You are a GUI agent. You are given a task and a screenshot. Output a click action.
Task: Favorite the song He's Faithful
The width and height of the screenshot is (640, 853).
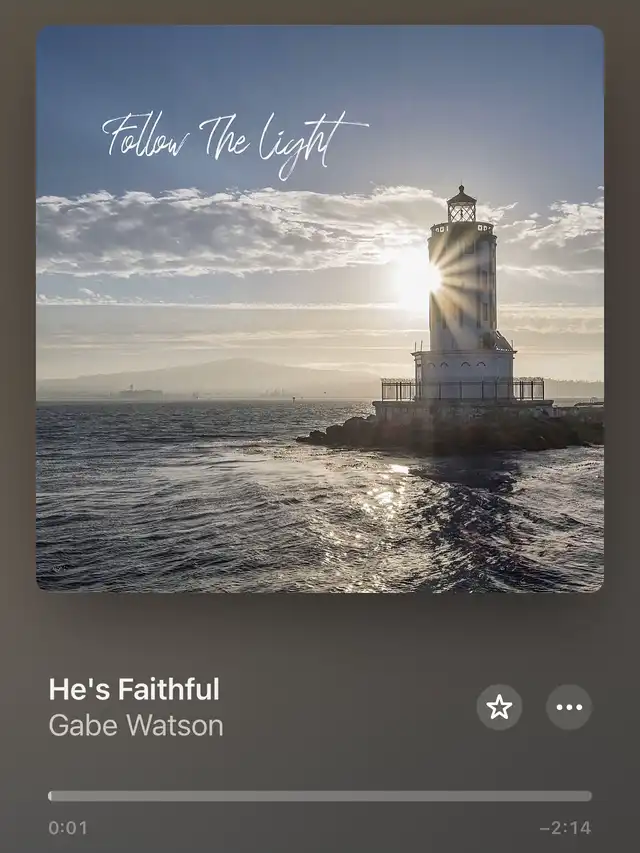coord(499,707)
